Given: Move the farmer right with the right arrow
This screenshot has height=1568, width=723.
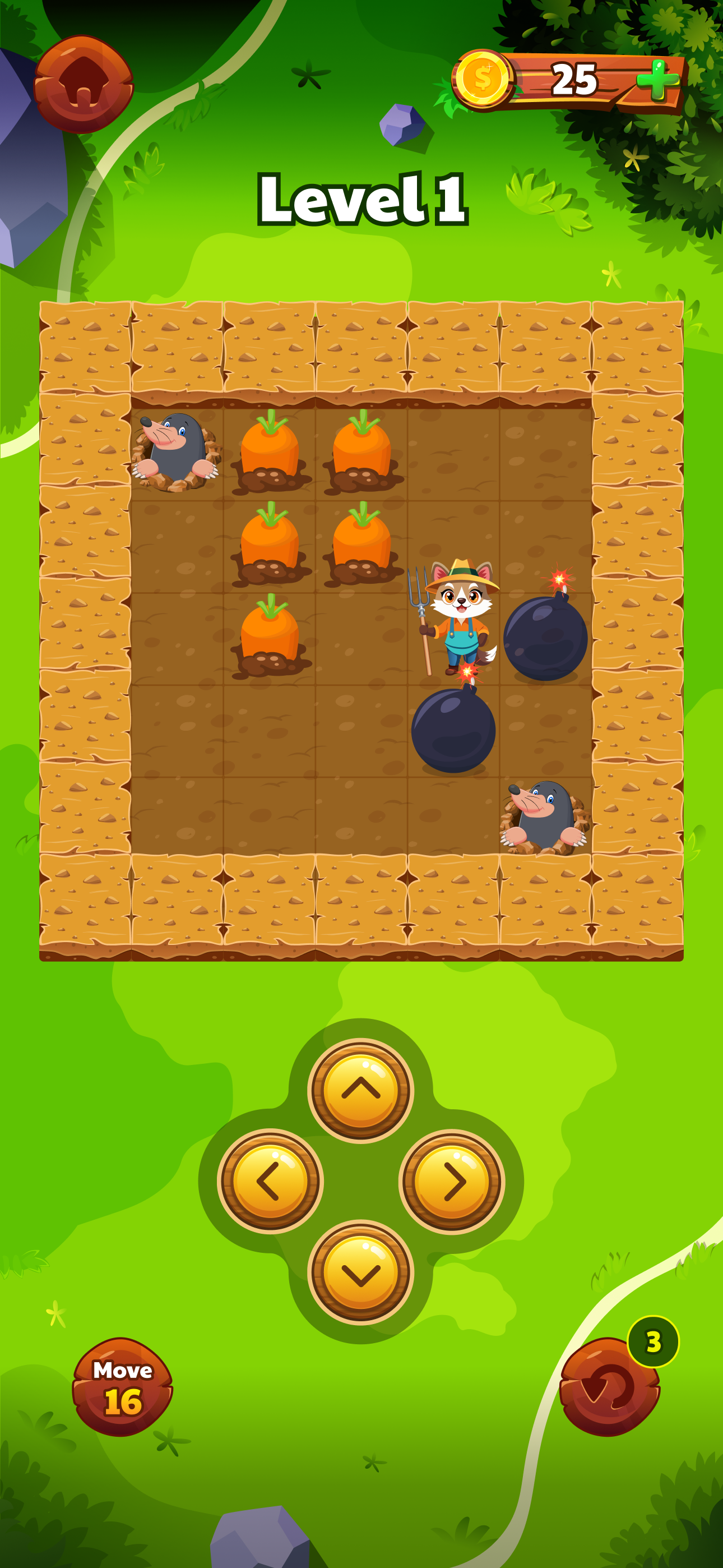Looking at the screenshot, I should [x=452, y=1181].
